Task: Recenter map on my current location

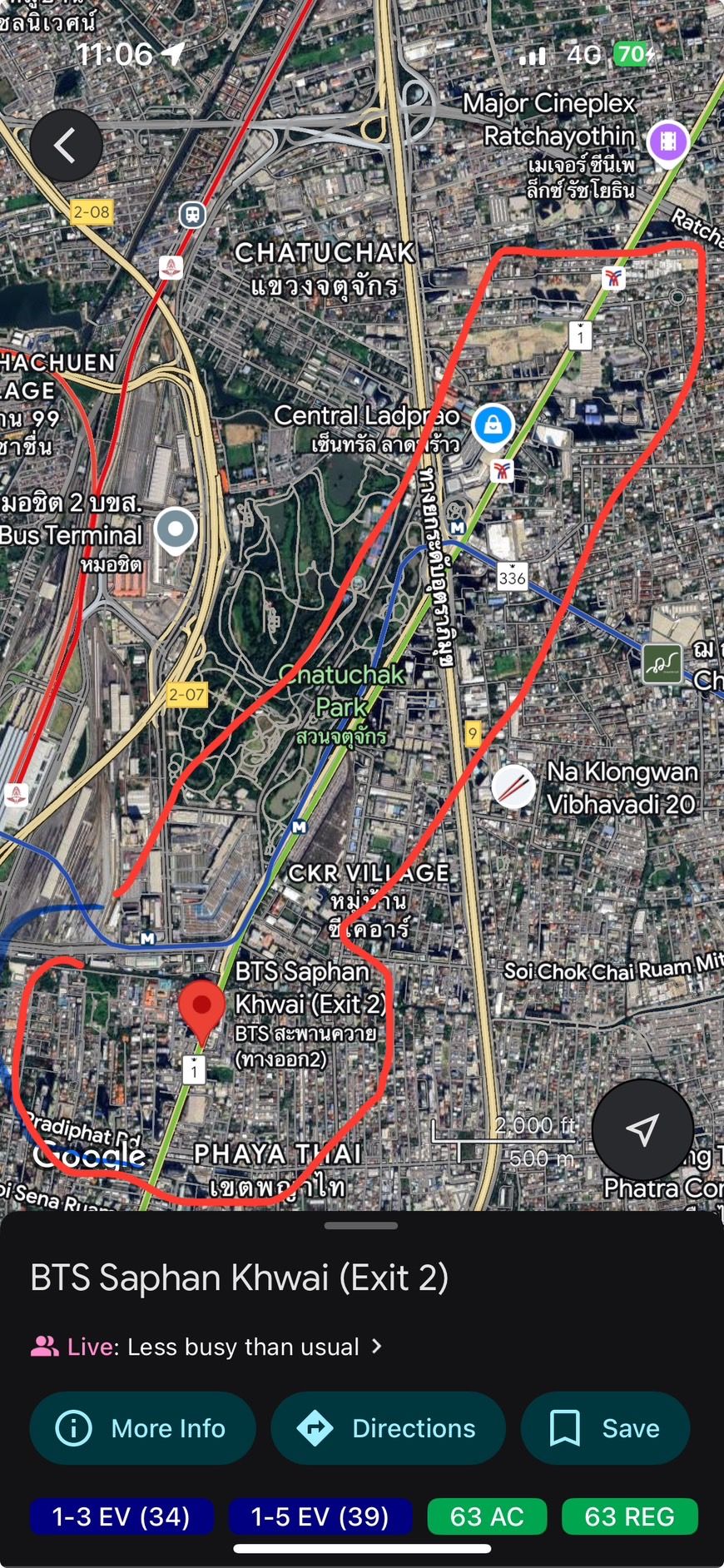Action: click(x=642, y=1129)
